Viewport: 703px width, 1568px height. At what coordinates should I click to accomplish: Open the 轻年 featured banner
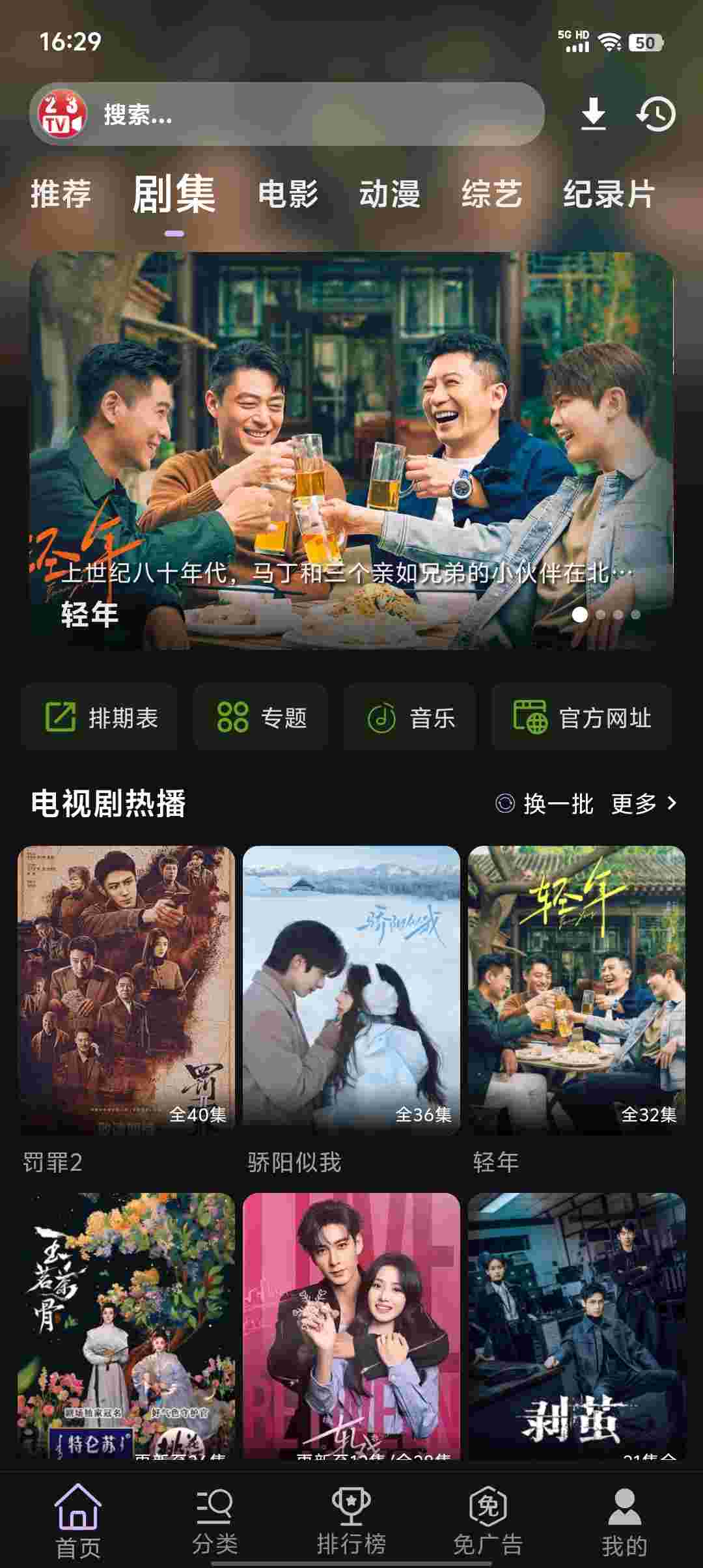pyautogui.click(x=351, y=449)
